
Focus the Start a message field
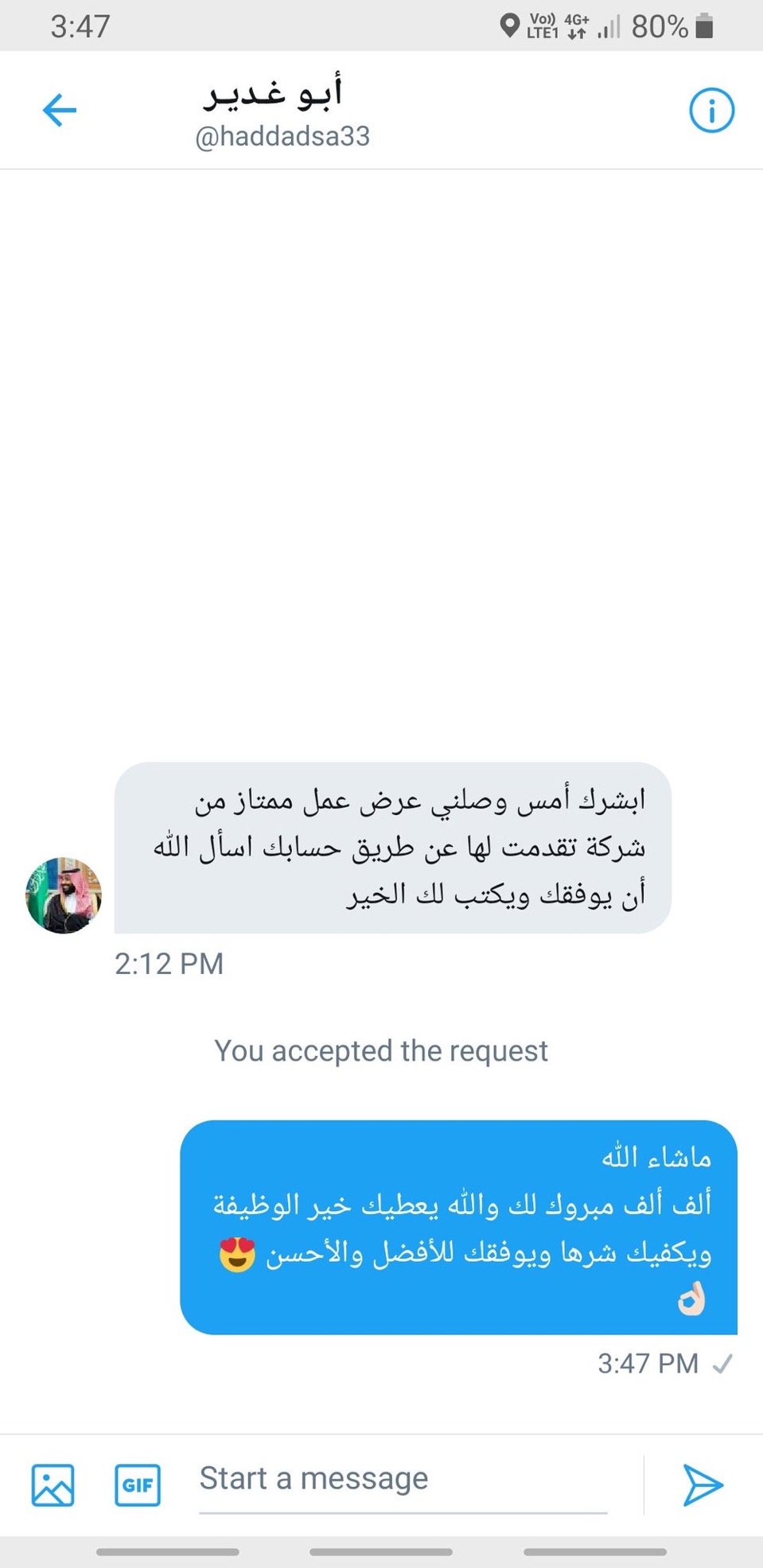[402, 1479]
